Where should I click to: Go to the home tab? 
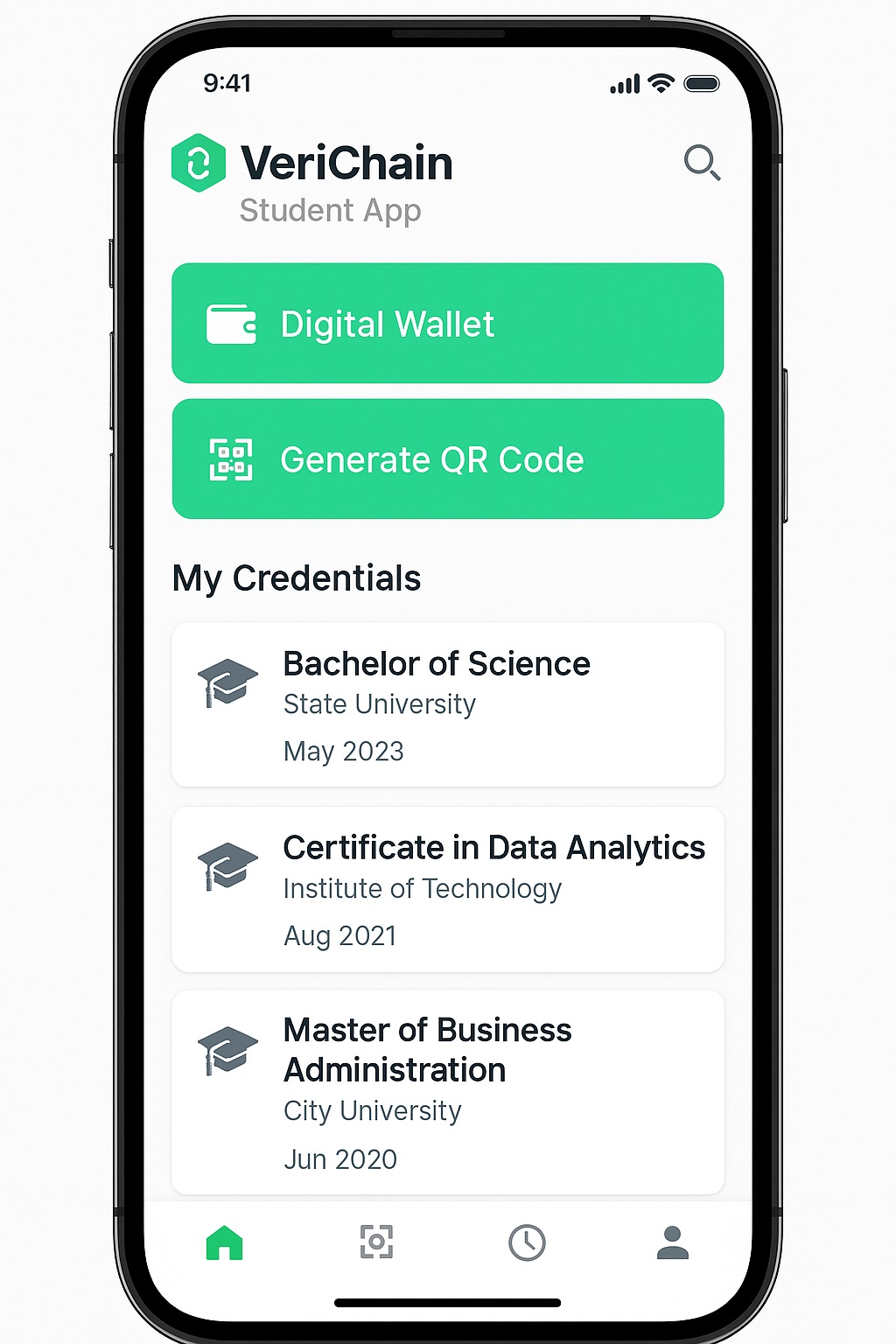(224, 1242)
